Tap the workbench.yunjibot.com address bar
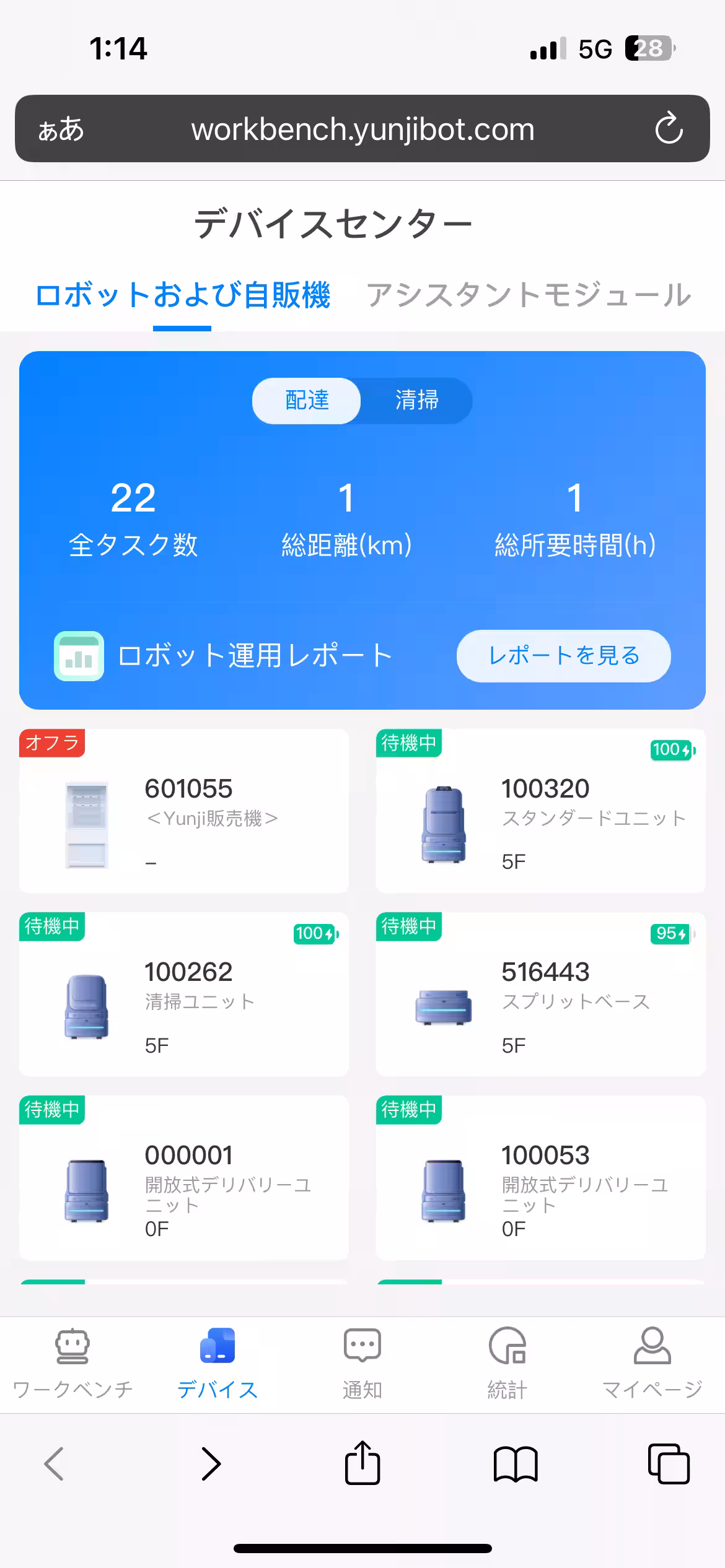 point(362,129)
